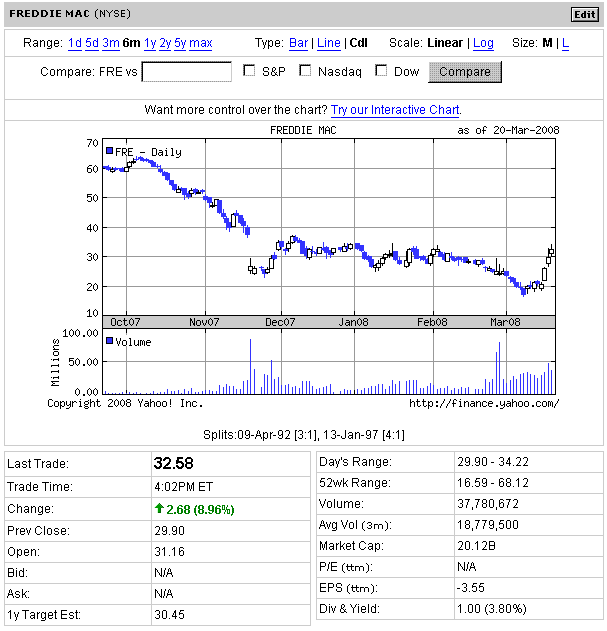
Task: Select the 5d range
Action: (x=92, y=43)
